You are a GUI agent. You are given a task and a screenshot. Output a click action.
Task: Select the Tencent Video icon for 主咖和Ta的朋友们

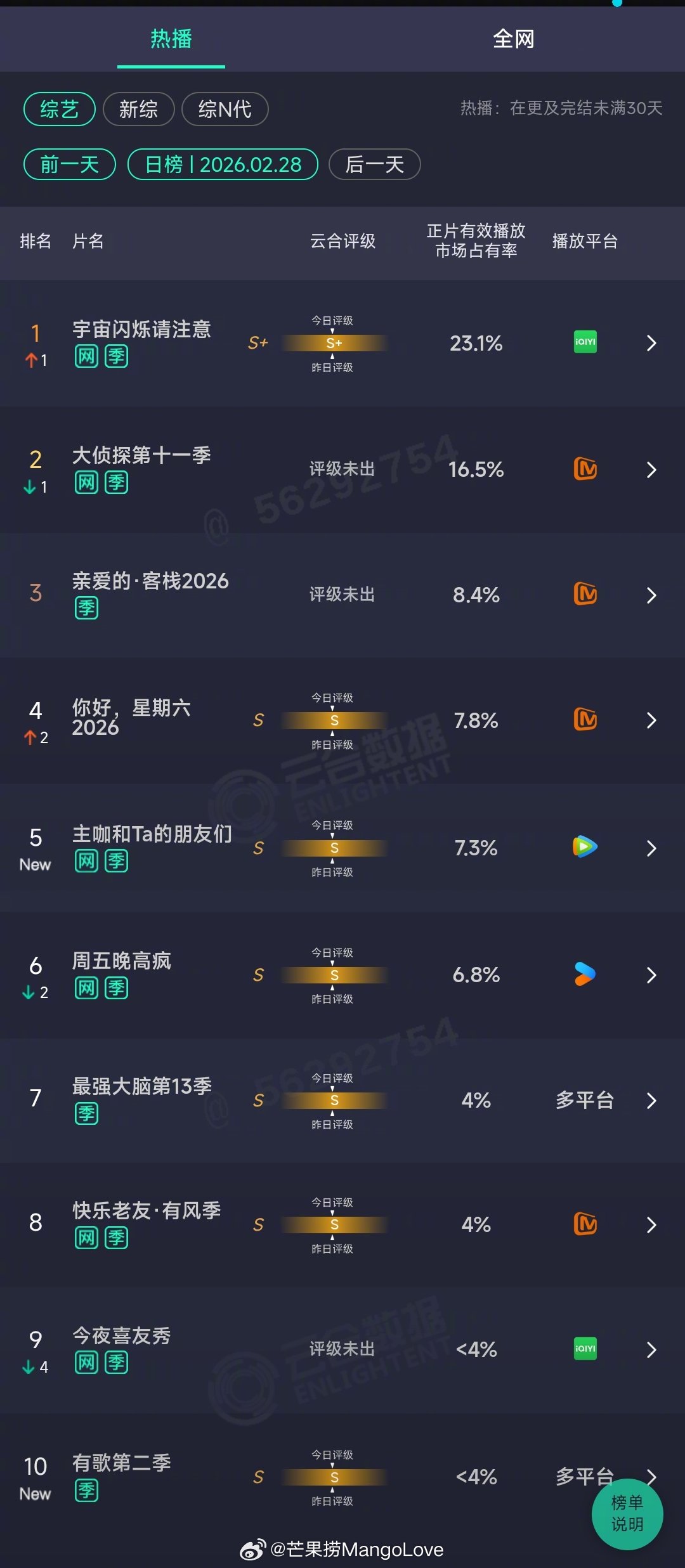[x=584, y=848]
